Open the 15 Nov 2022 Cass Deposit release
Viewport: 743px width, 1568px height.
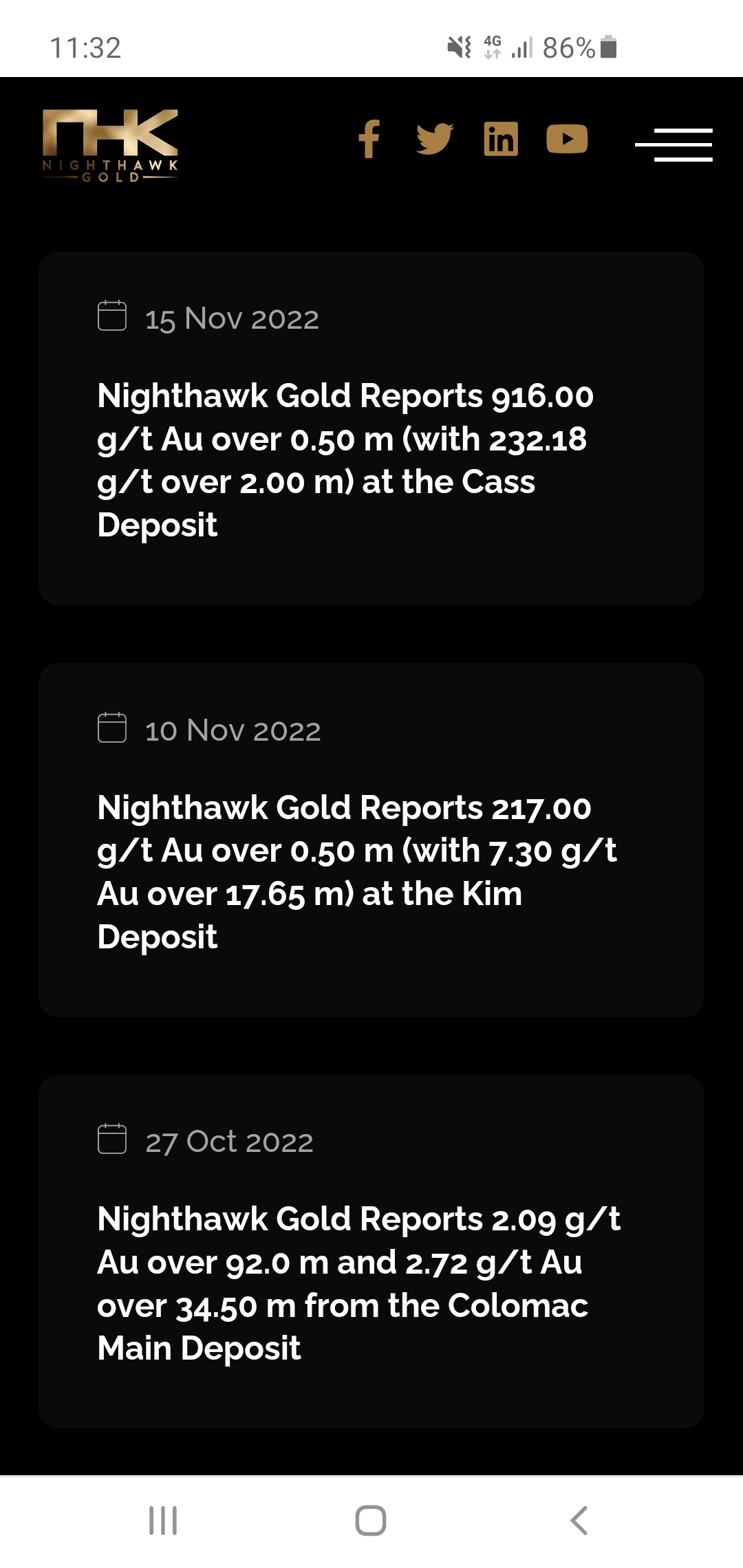[x=345, y=459]
